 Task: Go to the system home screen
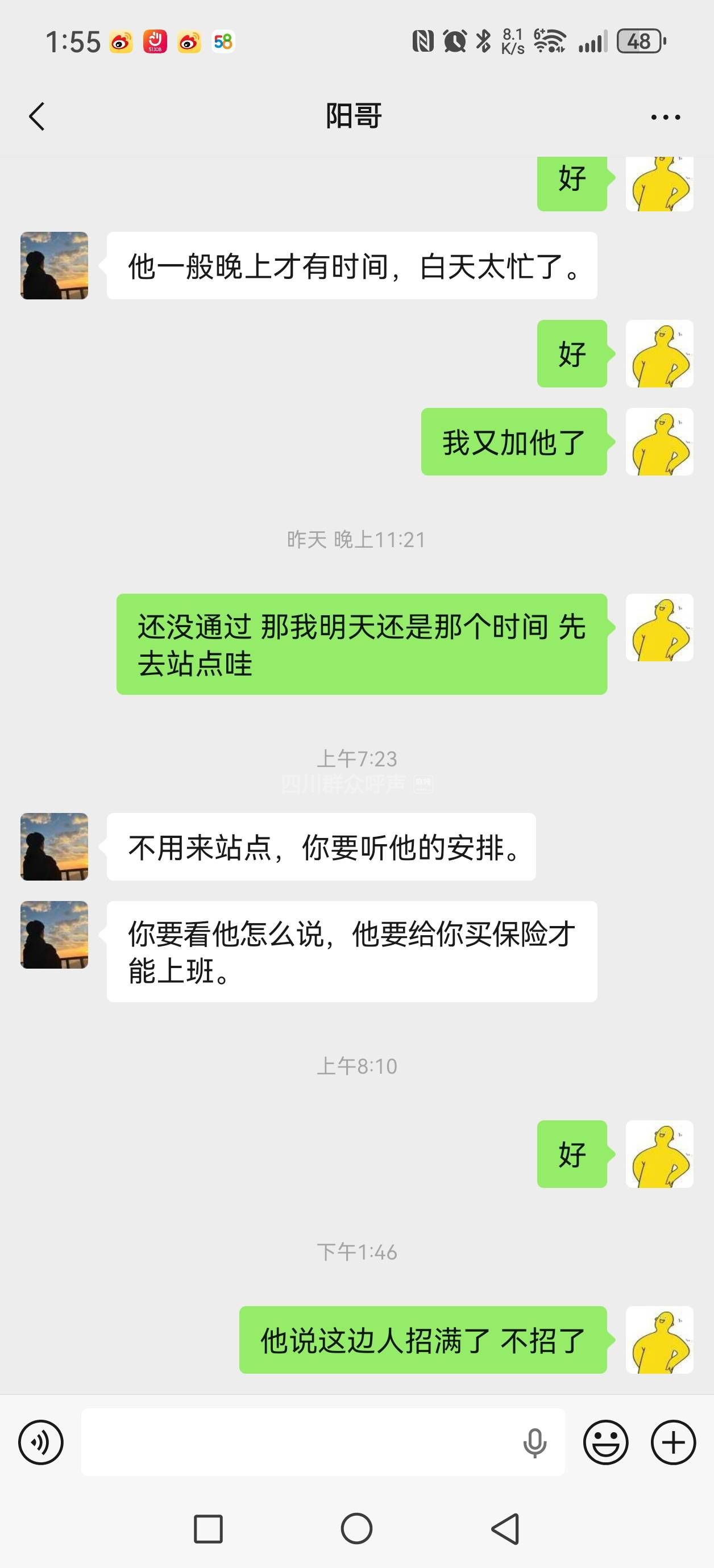356,1528
